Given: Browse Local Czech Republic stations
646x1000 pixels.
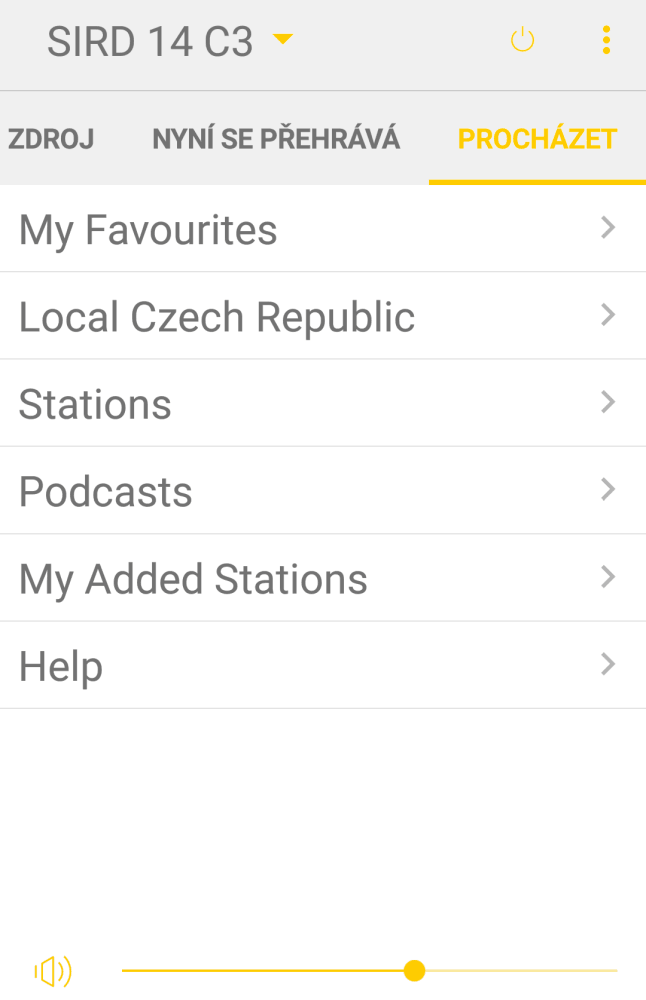Looking at the screenshot, I should click(322, 316).
